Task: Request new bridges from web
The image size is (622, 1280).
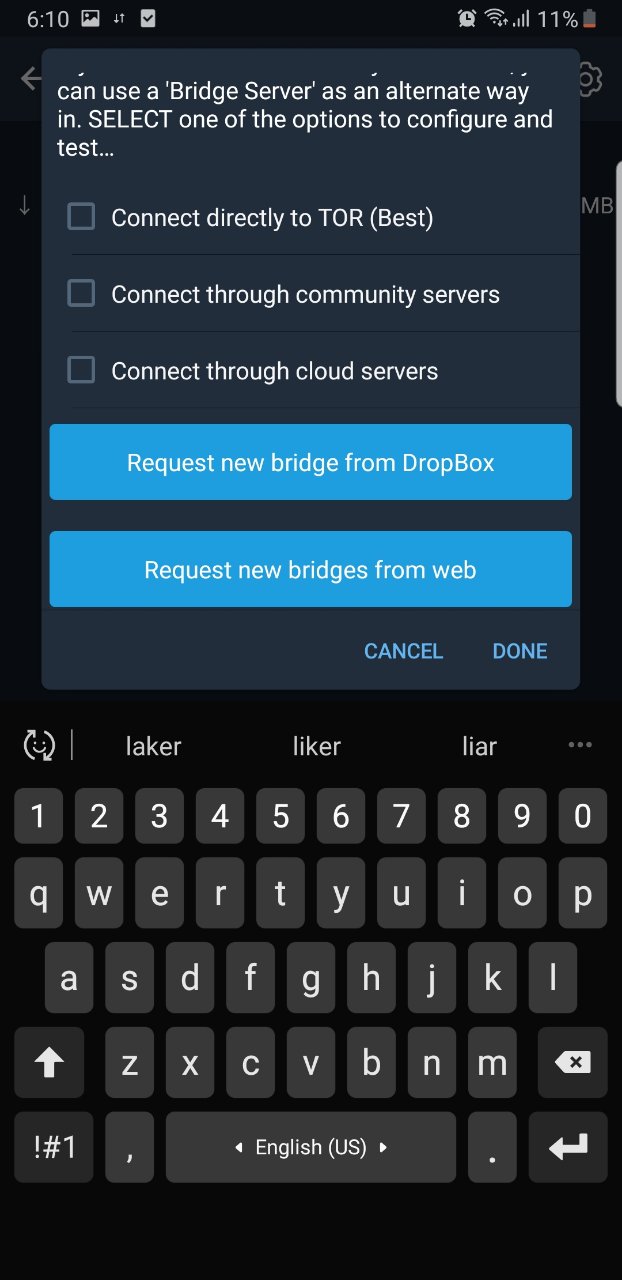Action: 311,569
